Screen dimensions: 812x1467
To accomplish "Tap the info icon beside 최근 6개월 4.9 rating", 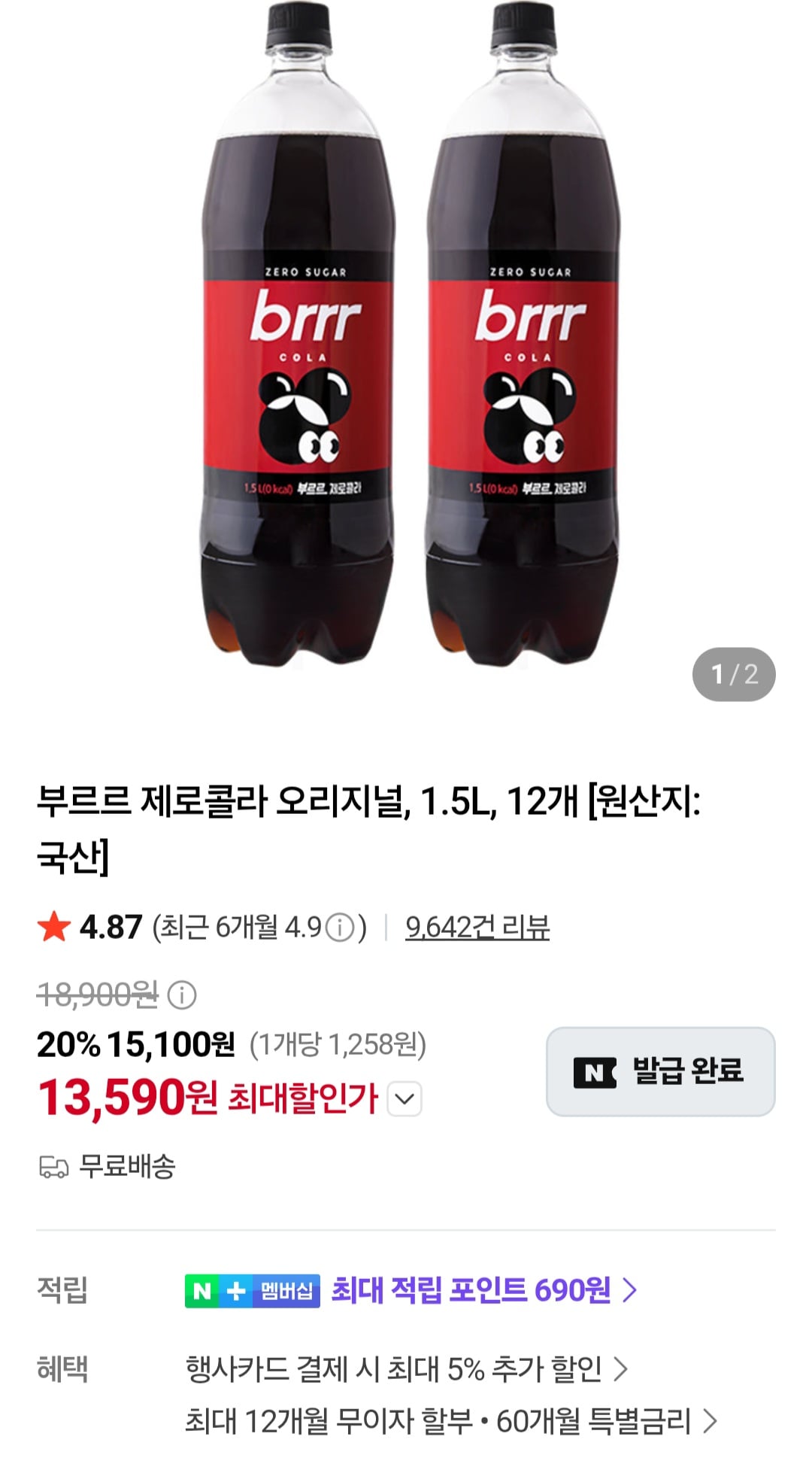I will tap(340, 928).
